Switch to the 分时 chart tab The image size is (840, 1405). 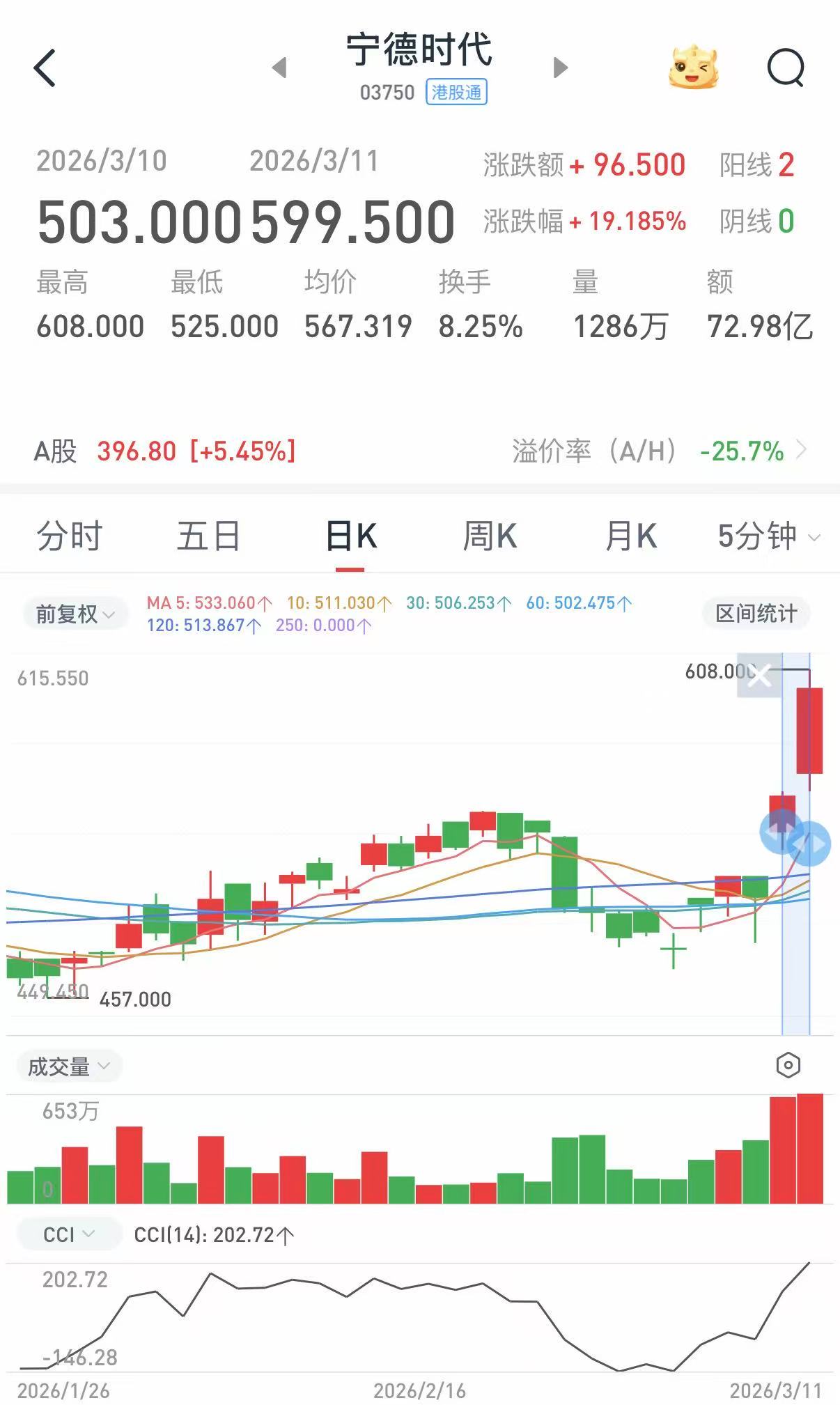click(70, 536)
